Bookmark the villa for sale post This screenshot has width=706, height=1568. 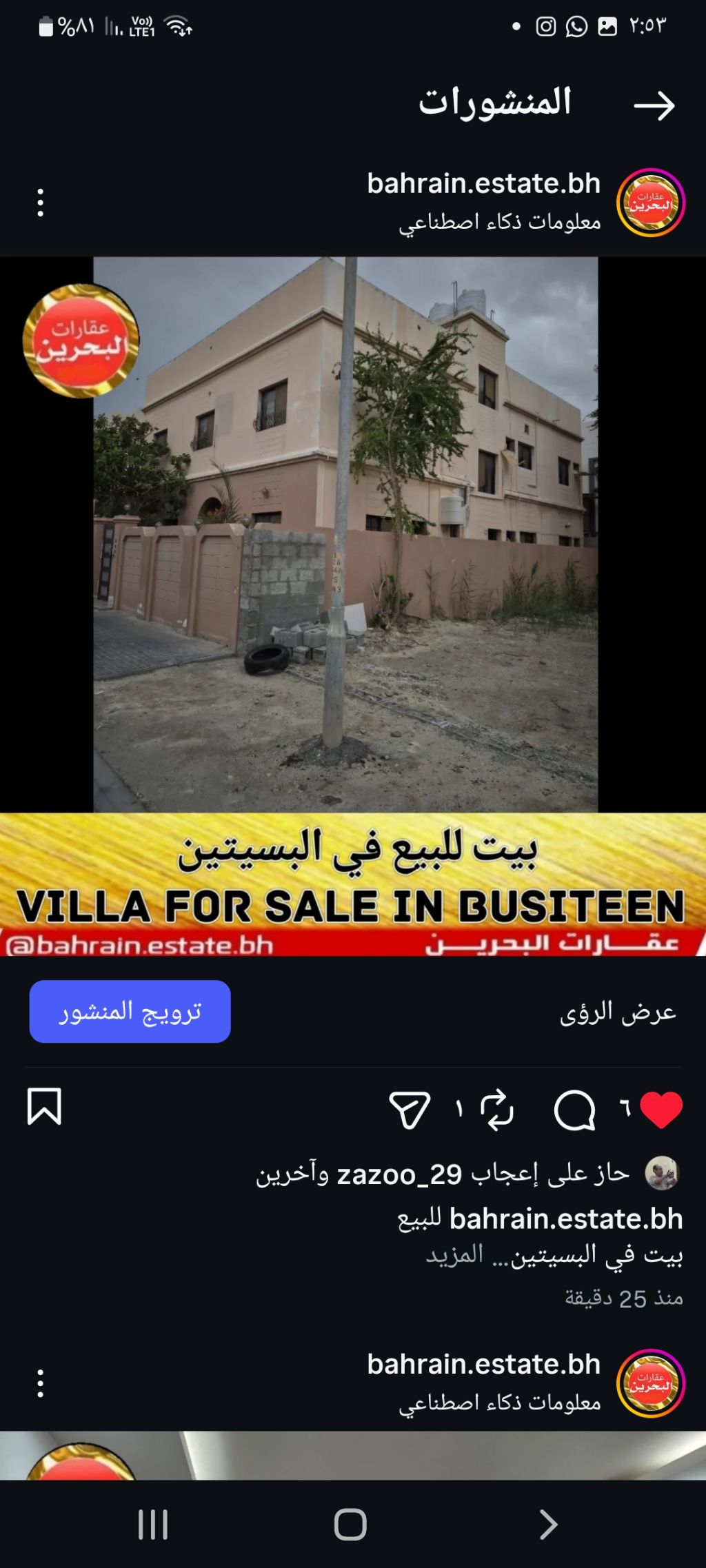tap(44, 1107)
